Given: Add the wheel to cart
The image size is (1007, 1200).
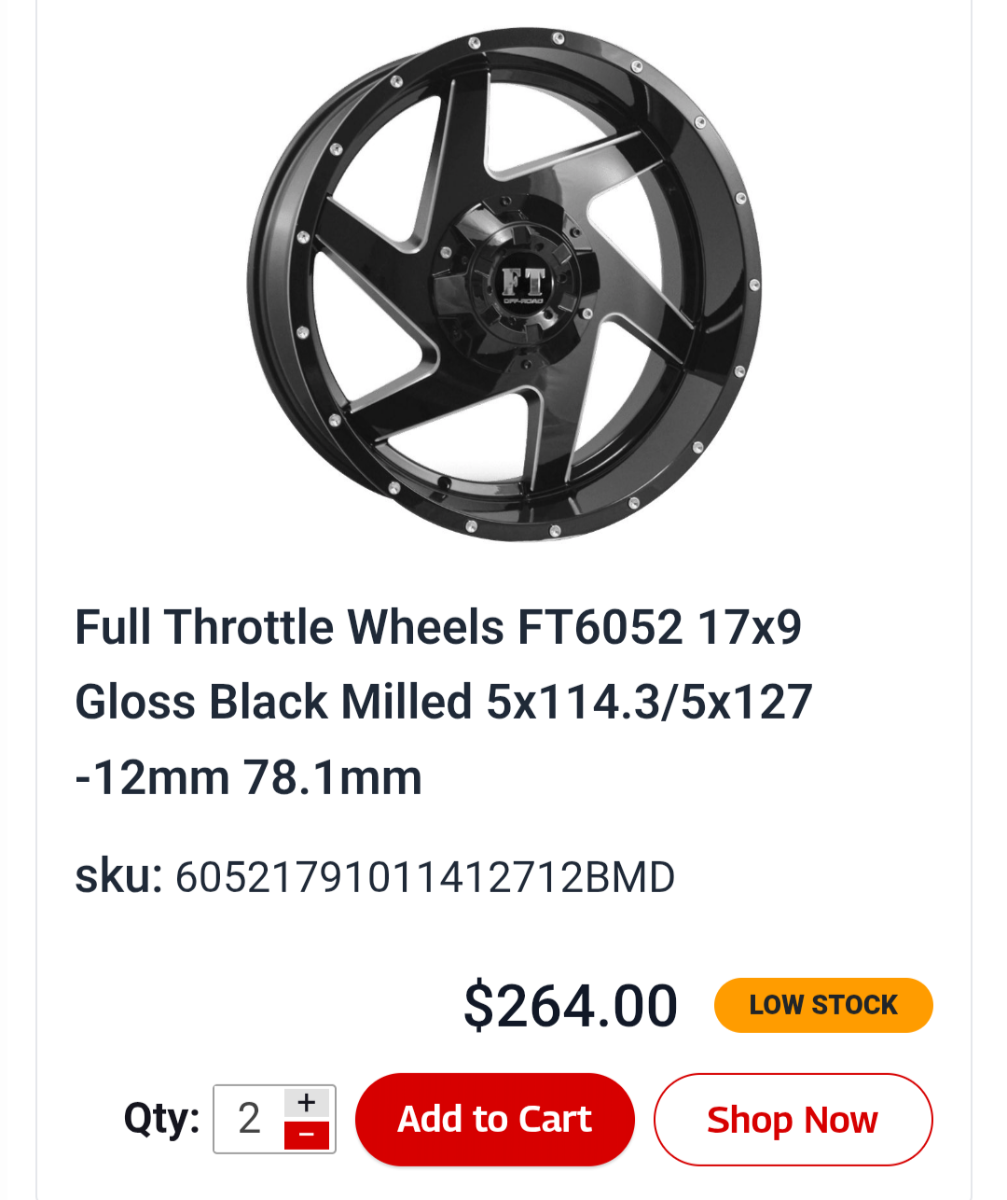Looking at the screenshot, I should pyautogui.click(x=494, y=1119).
